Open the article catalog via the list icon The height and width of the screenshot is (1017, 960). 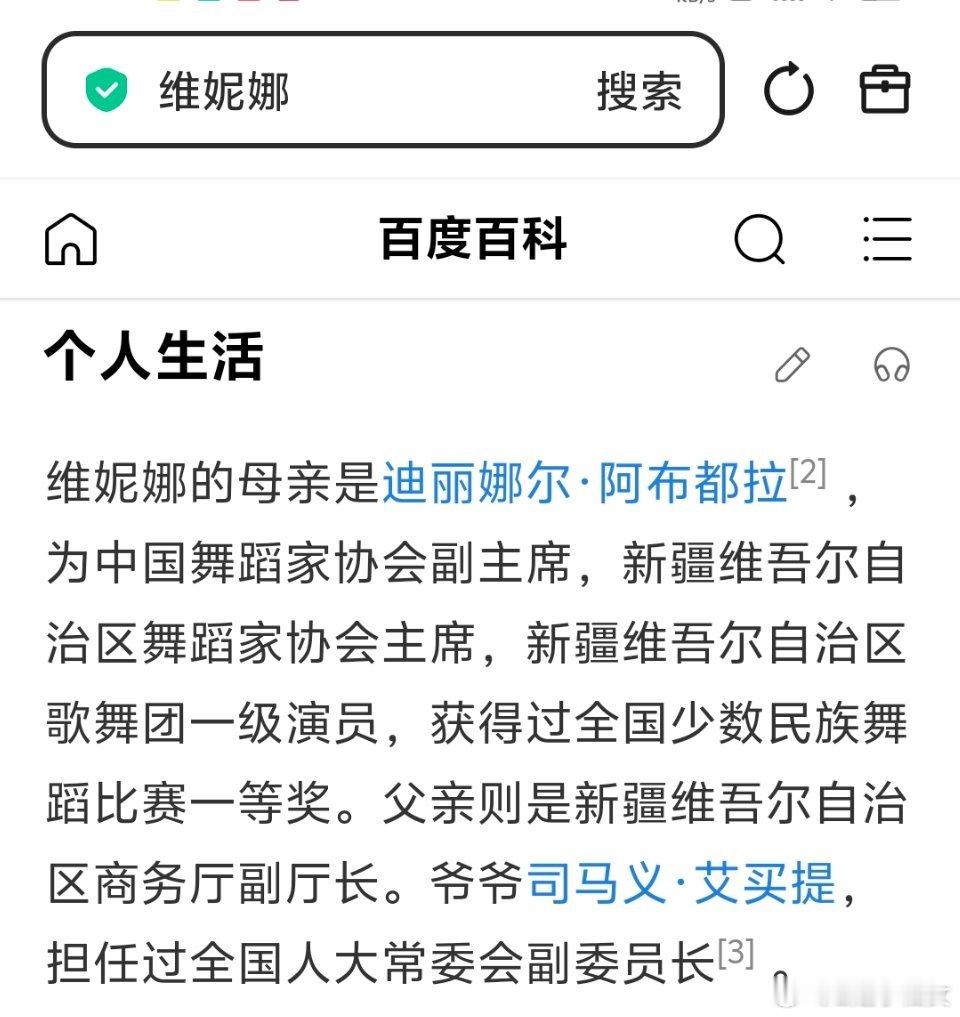pyautogui.click(x=888, y=238)
